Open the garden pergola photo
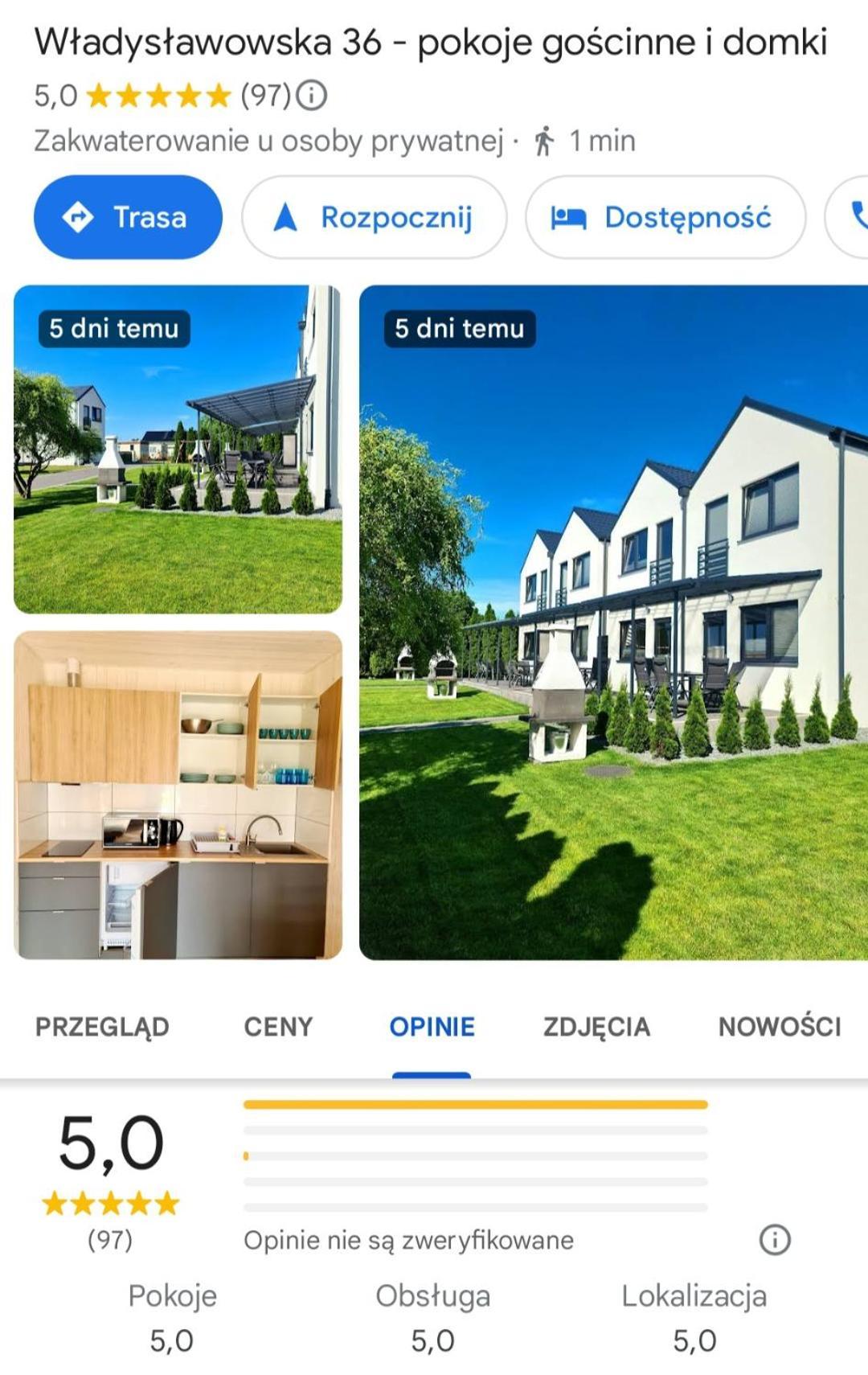This screenshot has width=868, height=1375. click(178, 449)
